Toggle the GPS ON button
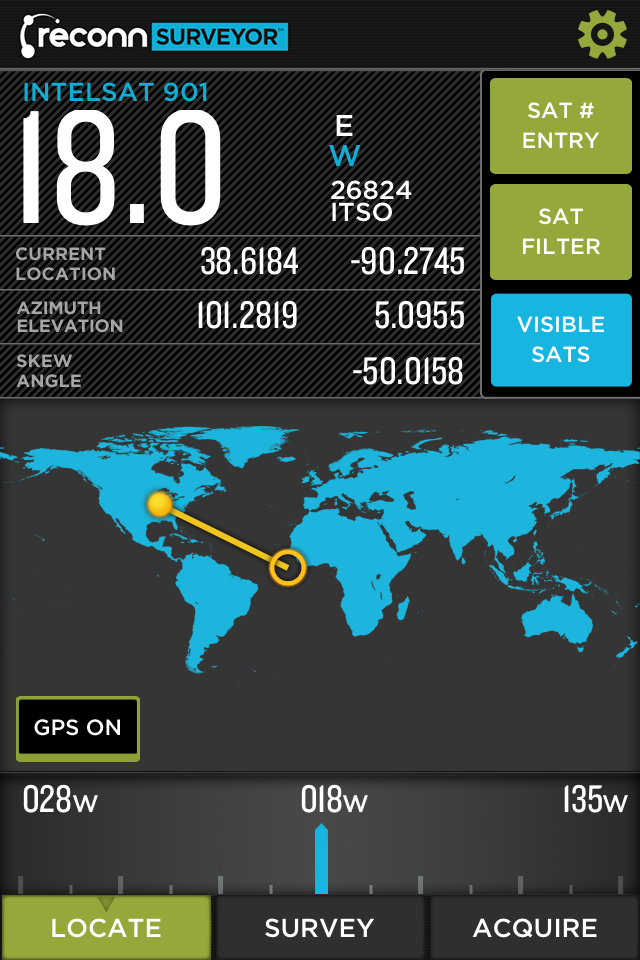 78,728
